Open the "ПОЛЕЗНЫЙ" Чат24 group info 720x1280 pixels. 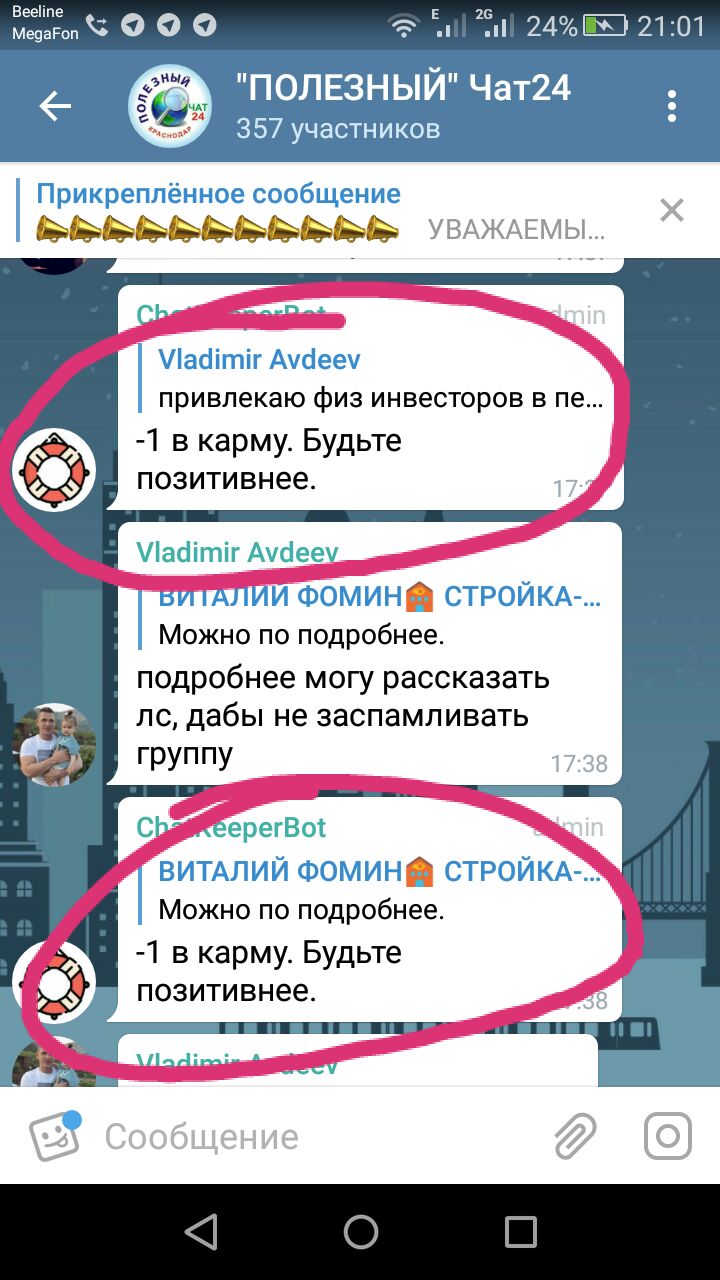(x=402, y=106)
